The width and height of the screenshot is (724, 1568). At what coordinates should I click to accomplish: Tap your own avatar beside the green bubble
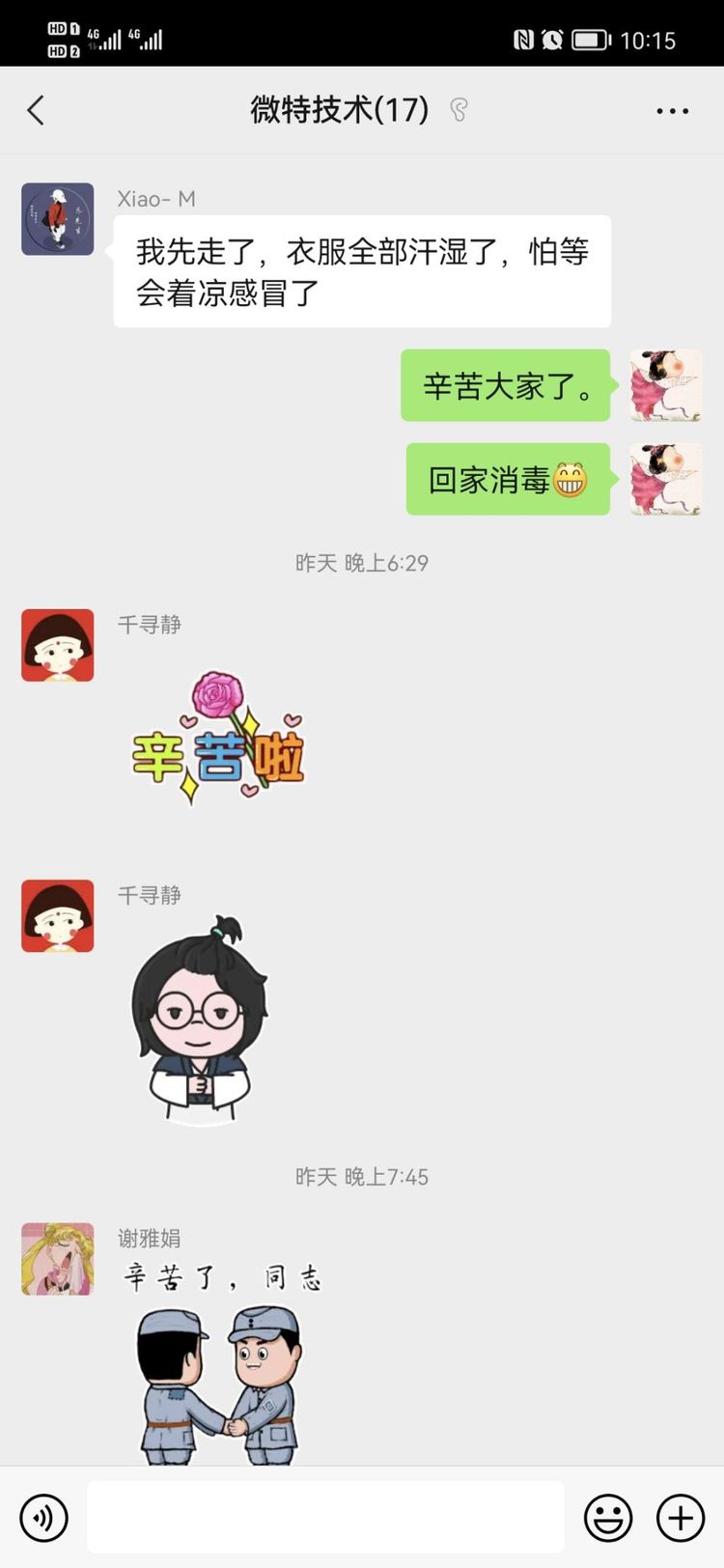pyautogui.click(x=665, y=386)
